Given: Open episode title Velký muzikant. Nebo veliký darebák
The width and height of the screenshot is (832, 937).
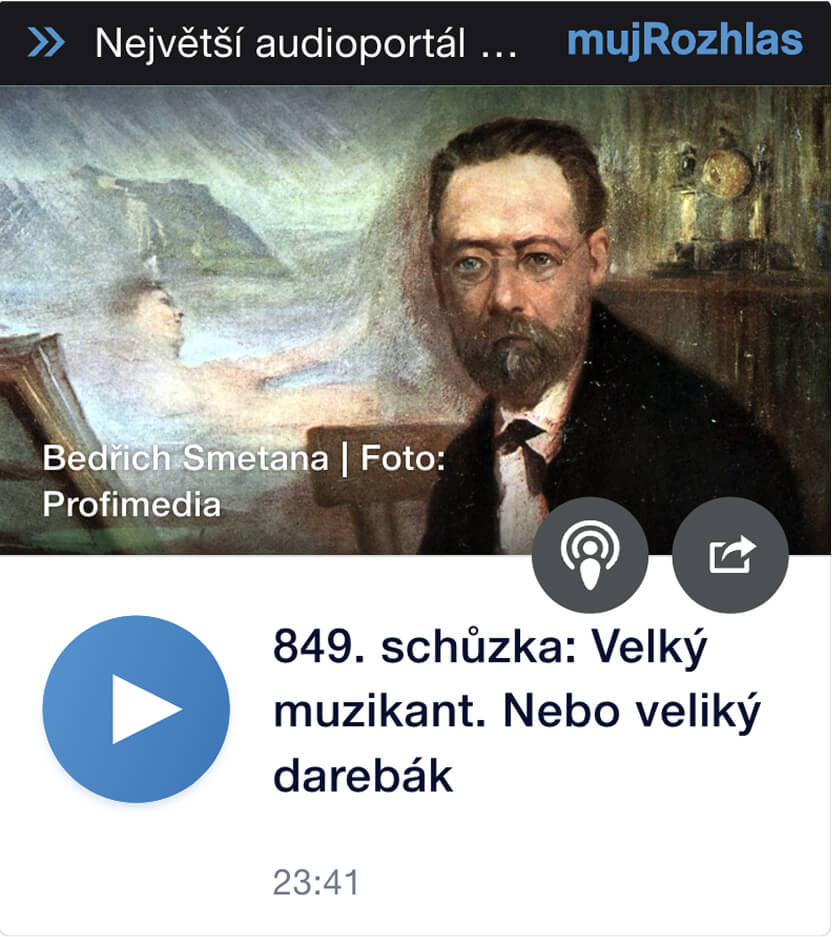Looking at the screenshot, I should 516,712.
